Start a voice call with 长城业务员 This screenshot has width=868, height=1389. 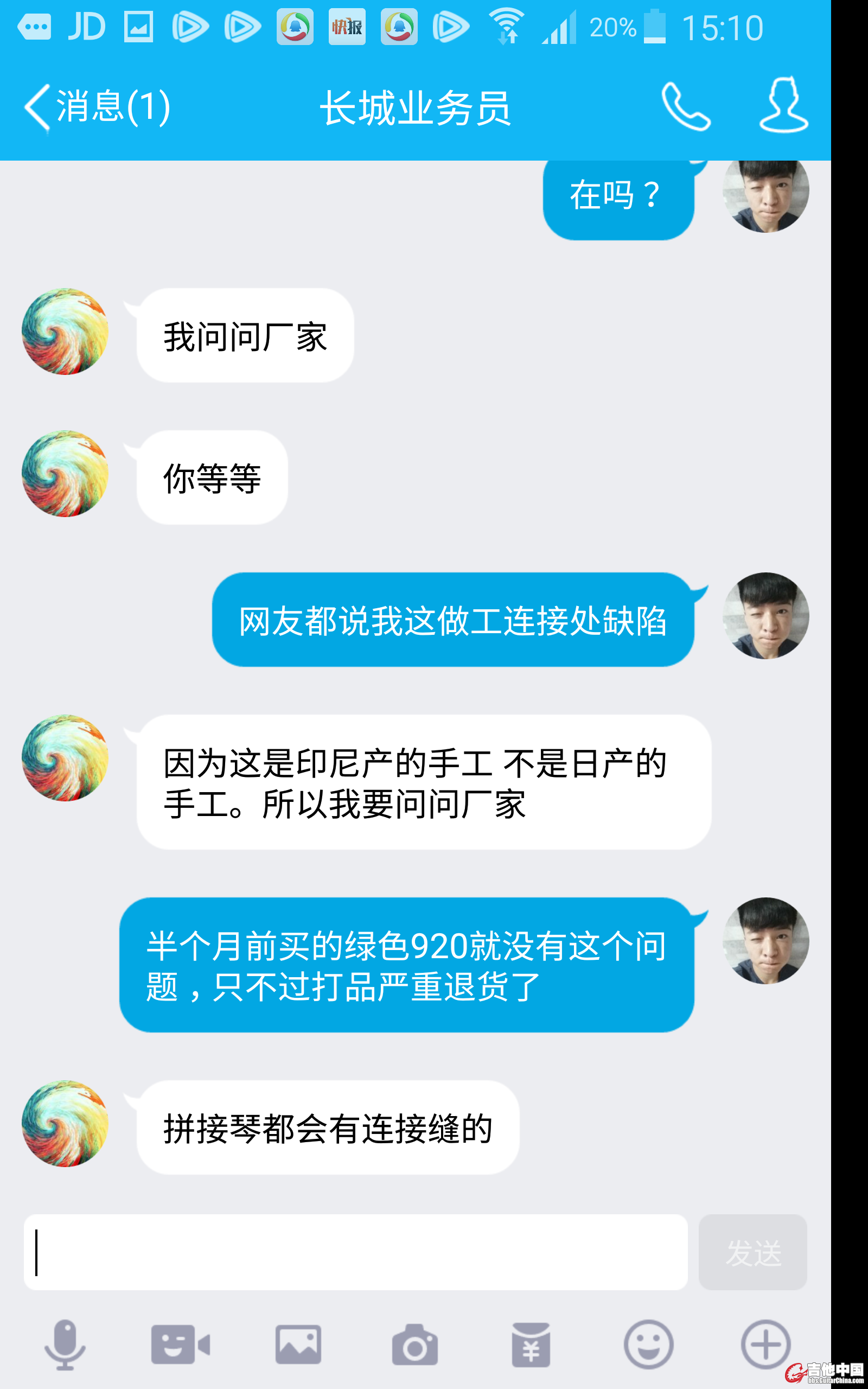(x=685, y=107)
